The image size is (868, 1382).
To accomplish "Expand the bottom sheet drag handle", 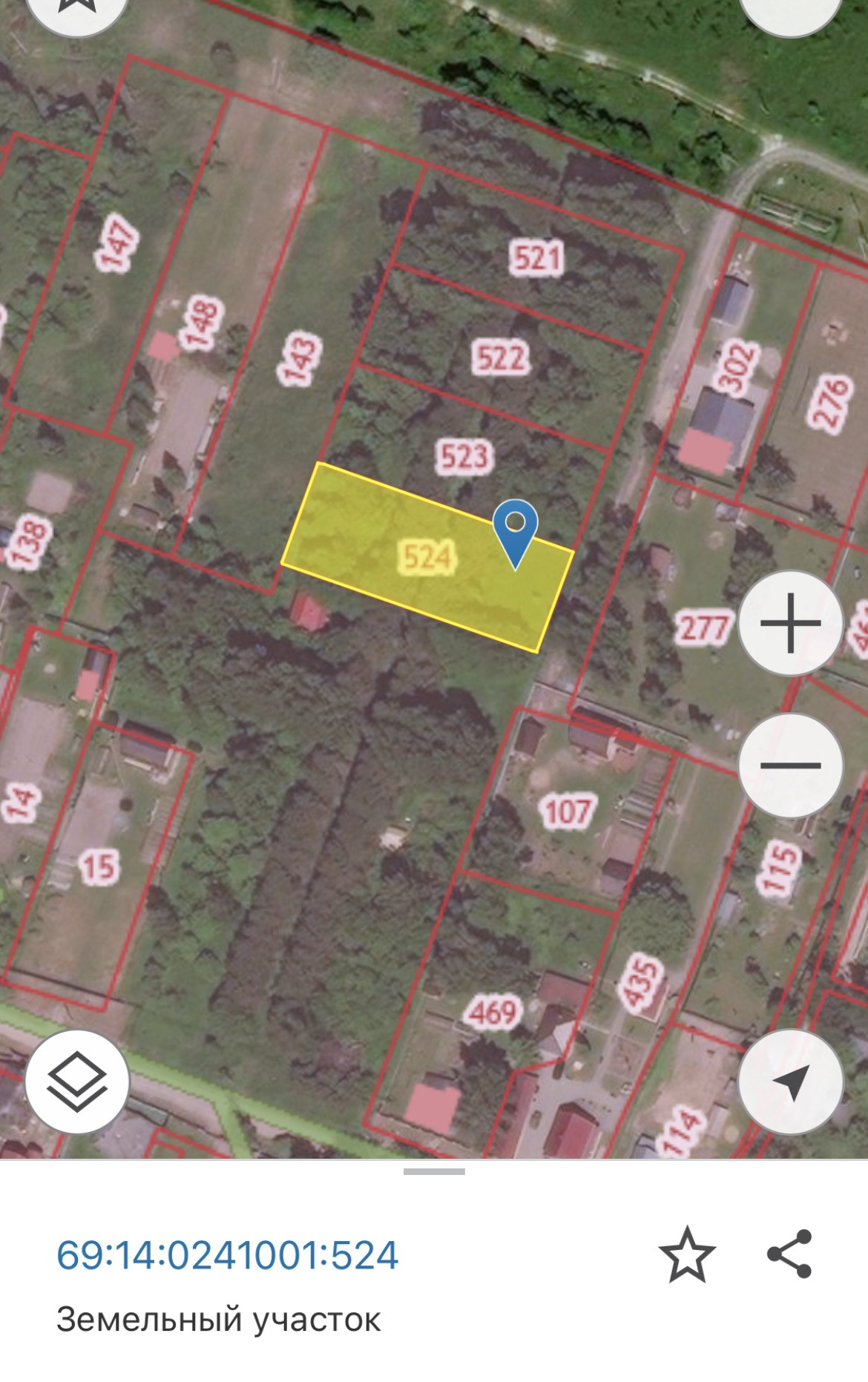I will click(x=434, y=1172).
